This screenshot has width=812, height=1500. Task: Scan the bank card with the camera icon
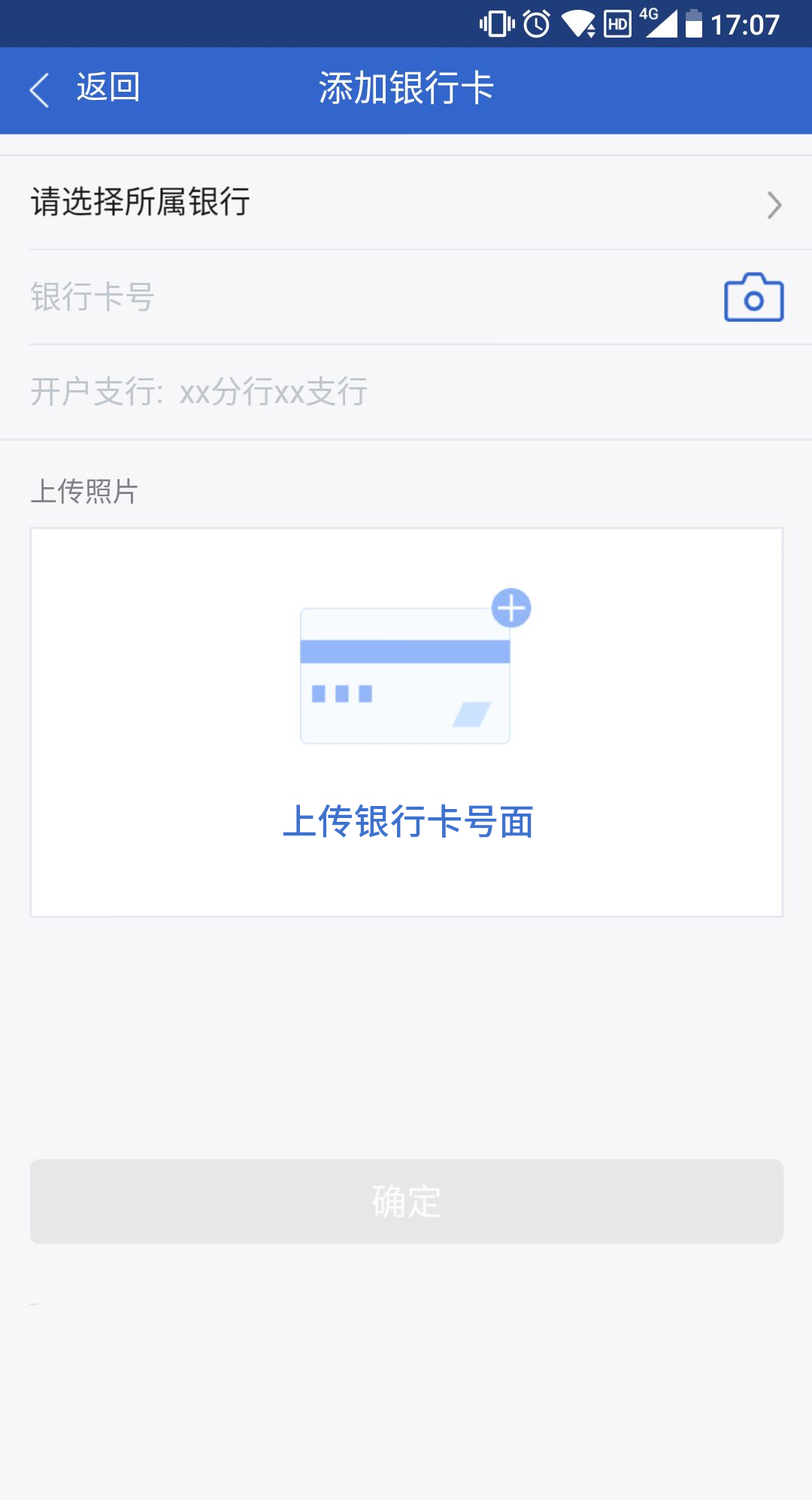pos(753,298)
